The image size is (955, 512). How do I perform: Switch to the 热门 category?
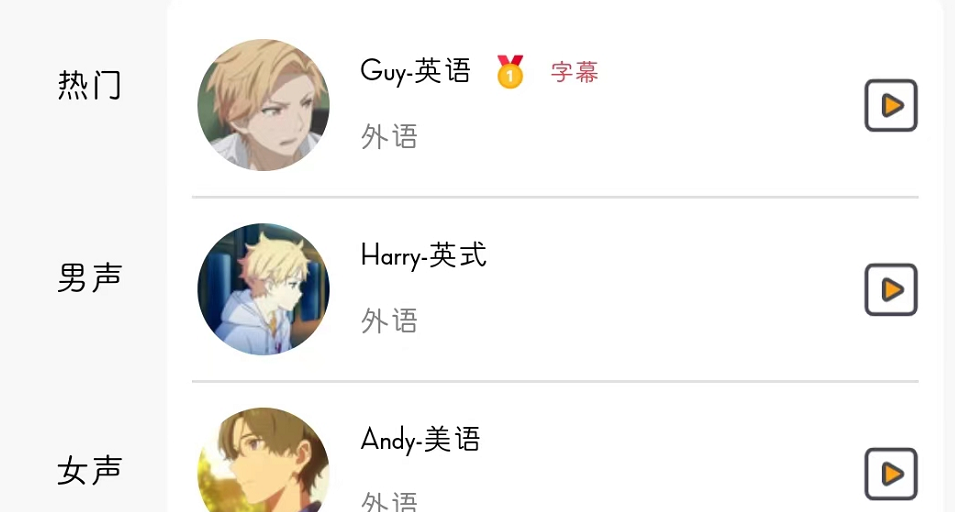89,86
